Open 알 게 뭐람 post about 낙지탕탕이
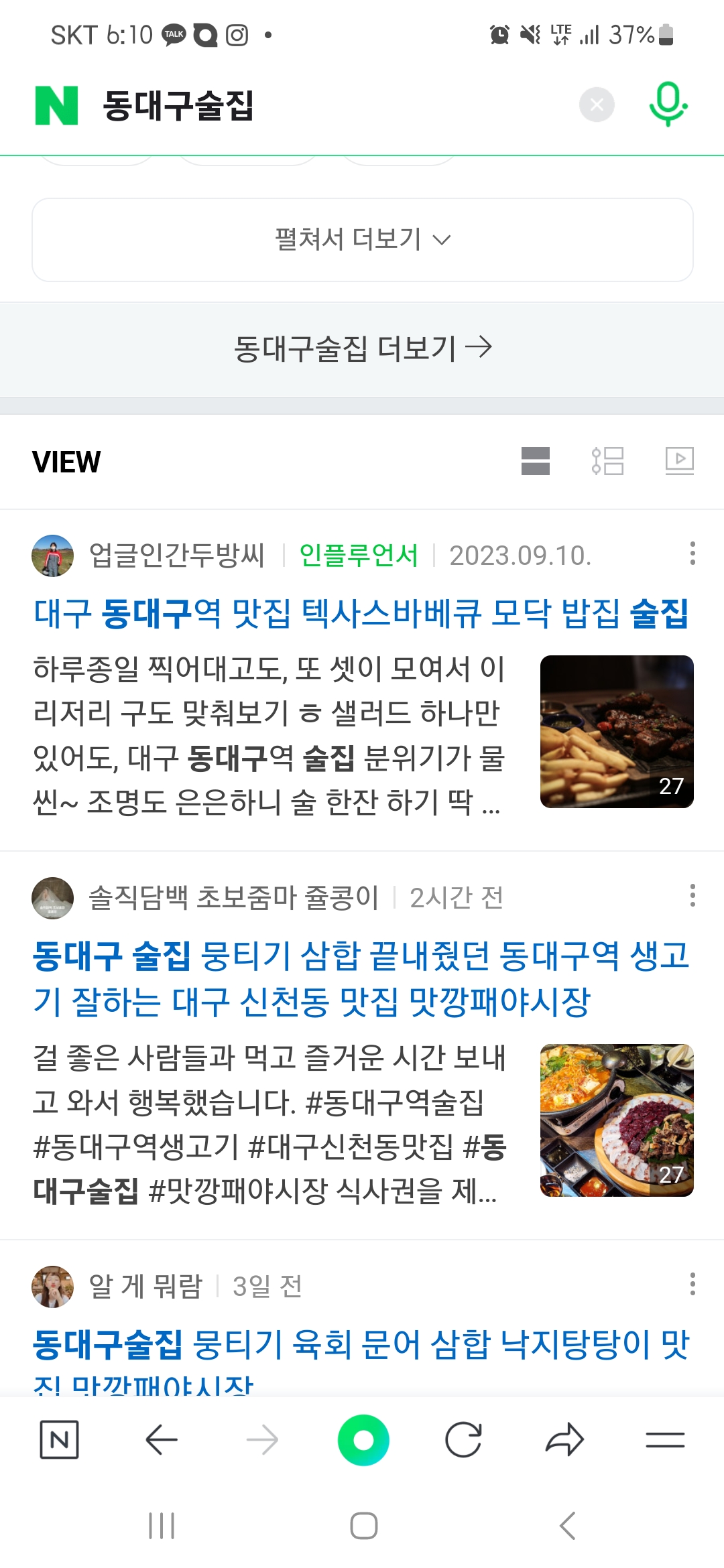The image size is (724, 1568). [x=361, y=1360]
